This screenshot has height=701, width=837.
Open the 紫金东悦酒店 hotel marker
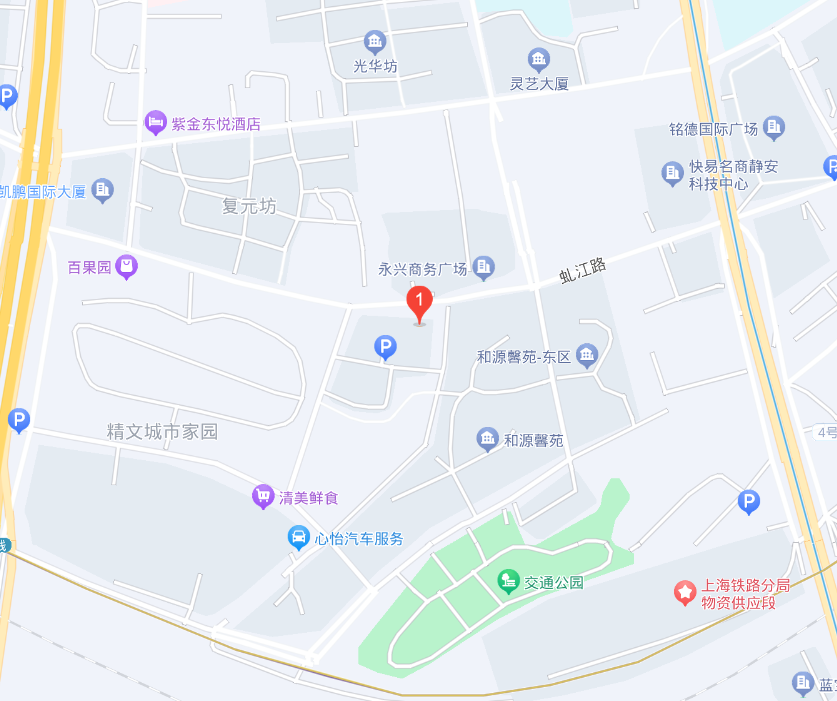[155, 123]
